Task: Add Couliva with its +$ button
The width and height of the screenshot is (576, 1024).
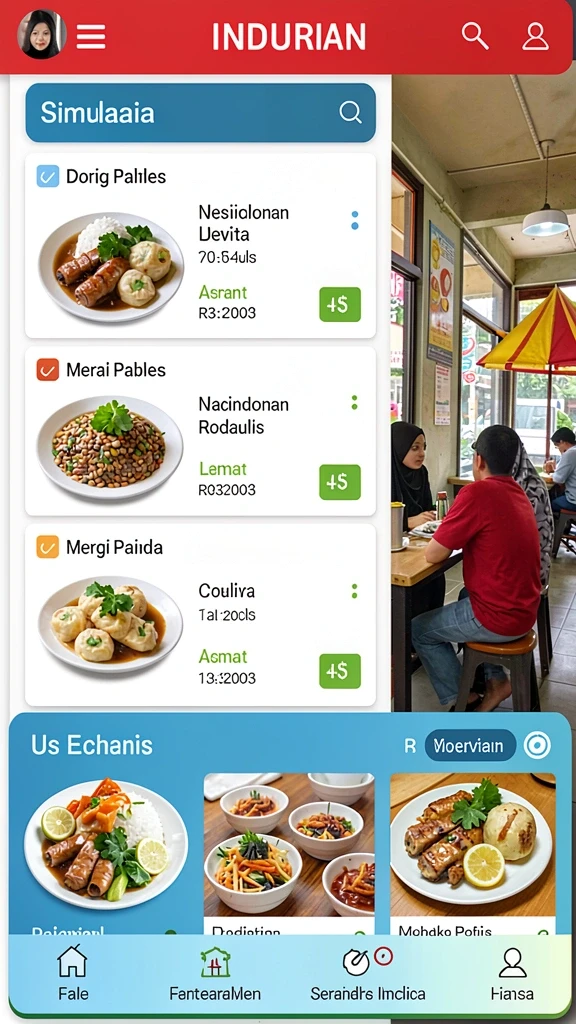Action: [340, 671]
